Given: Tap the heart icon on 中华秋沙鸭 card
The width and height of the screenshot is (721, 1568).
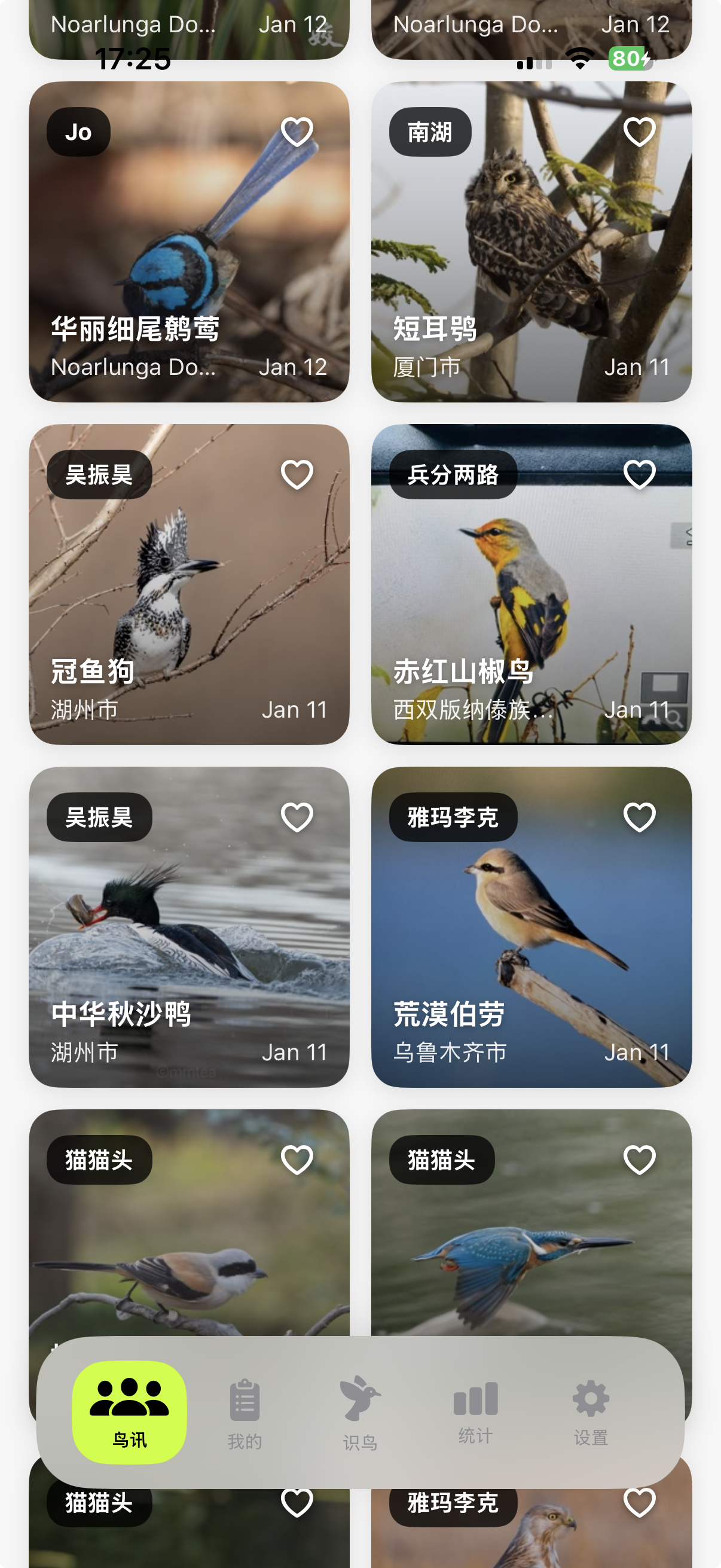Looking at the screenshot, I should [x=298, y=817].
